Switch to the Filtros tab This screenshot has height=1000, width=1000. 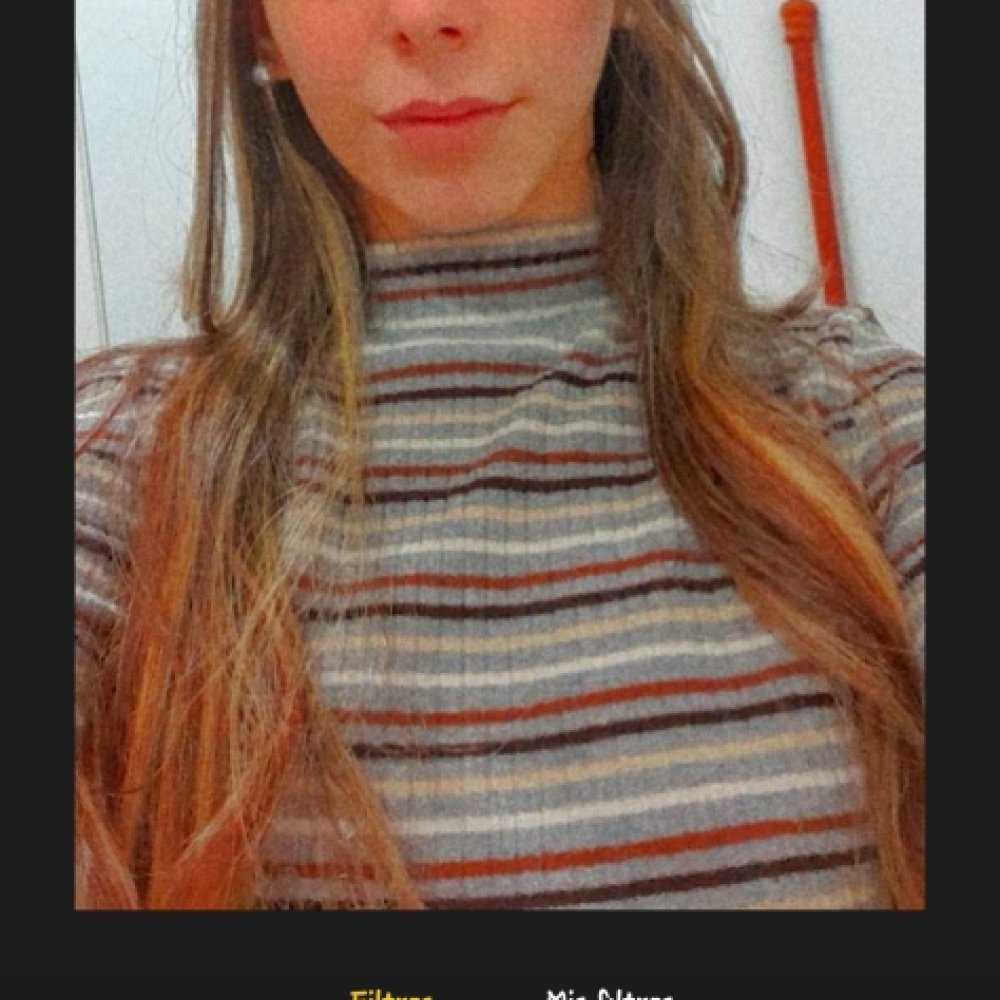[391, 995]
